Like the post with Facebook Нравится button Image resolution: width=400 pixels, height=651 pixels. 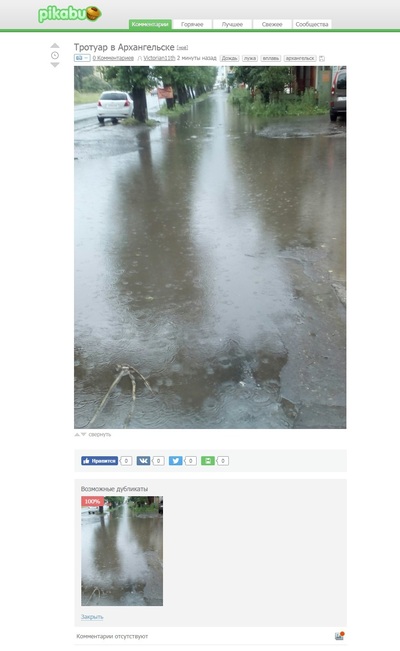point(99,461)
